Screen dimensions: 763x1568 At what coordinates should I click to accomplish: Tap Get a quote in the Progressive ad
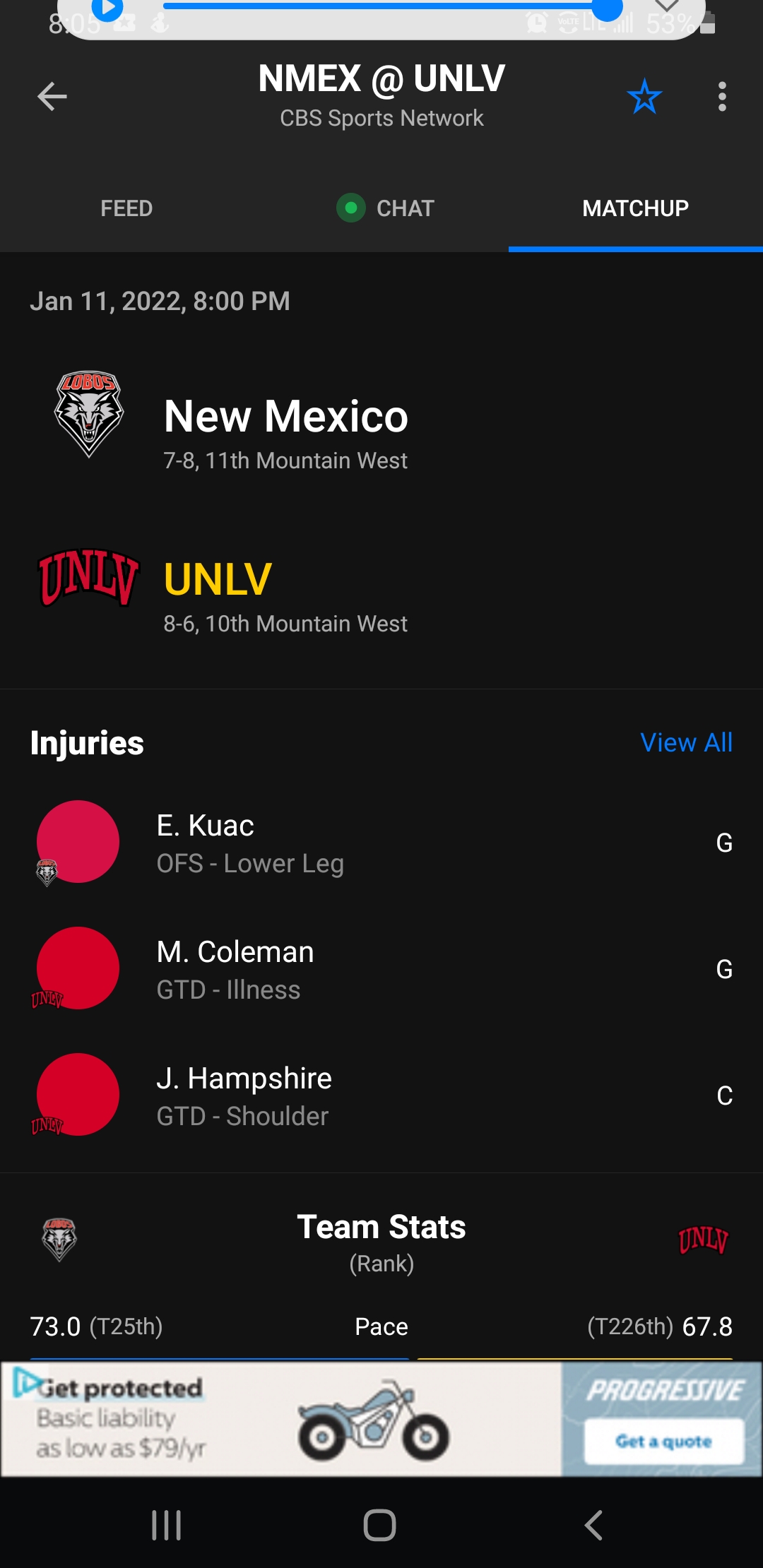click(x=663, y=1442)
